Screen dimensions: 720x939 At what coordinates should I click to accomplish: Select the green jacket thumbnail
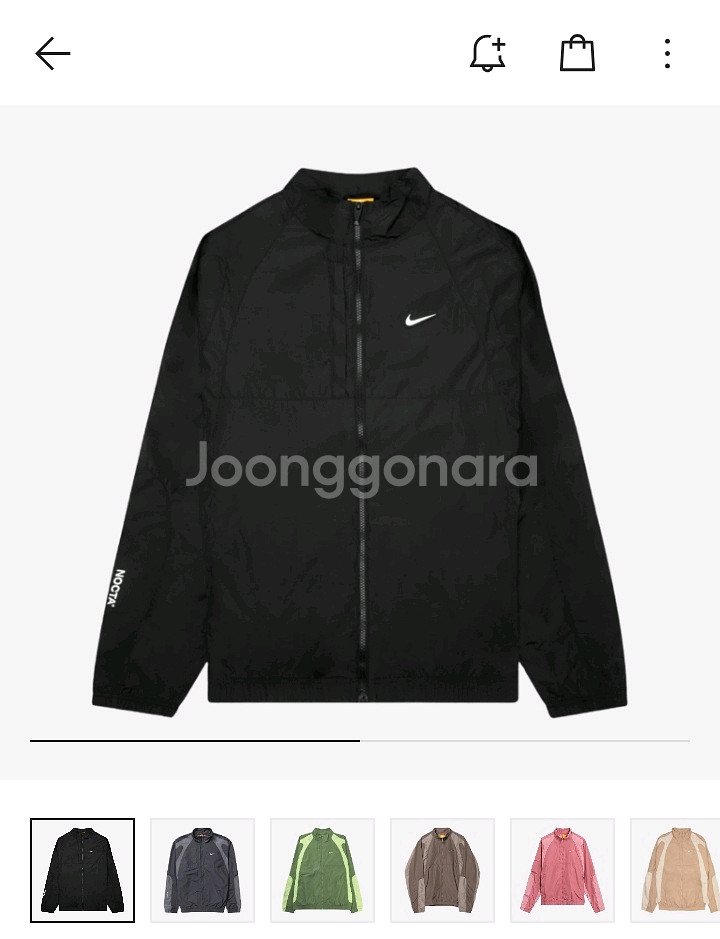pos(322,870)
